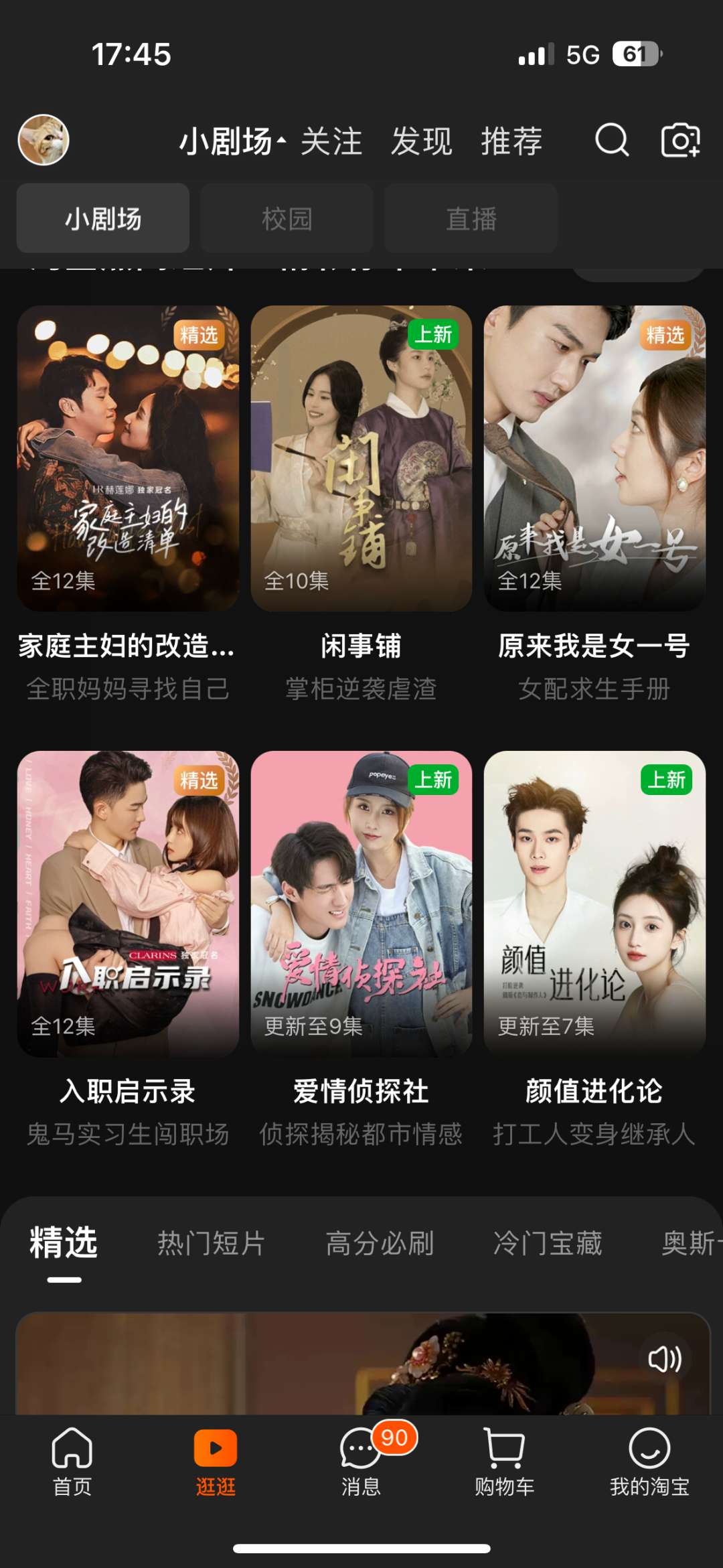Open the drama 颜值进化论
723x1568 pixels.
click(594, 904)
